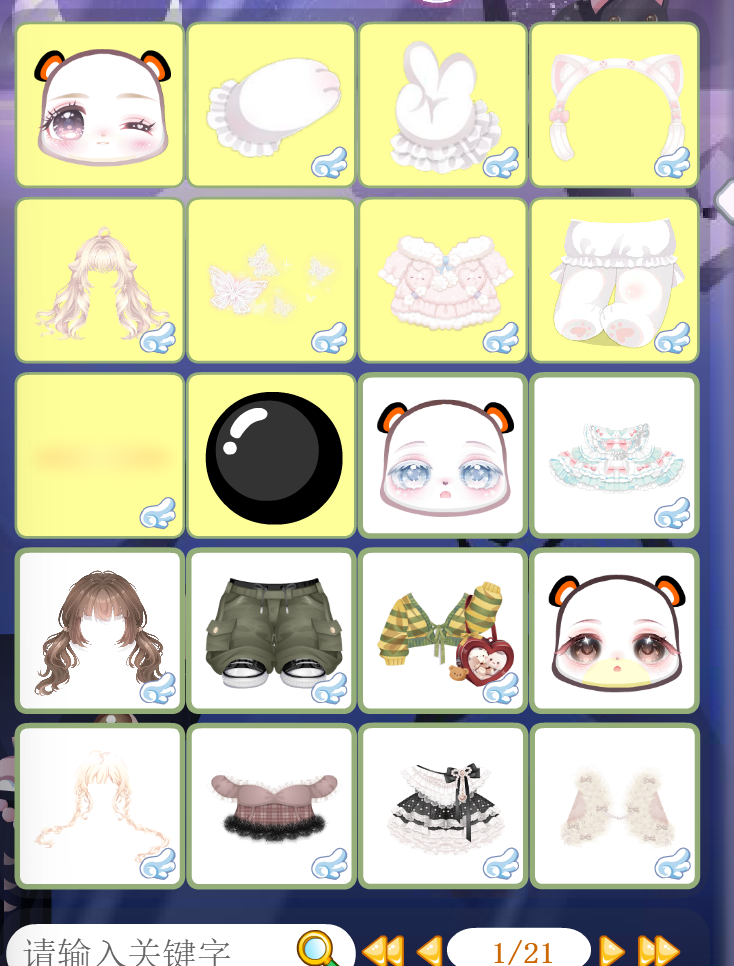Choose the long blonde wavy hairstyle

click(100, 280)
